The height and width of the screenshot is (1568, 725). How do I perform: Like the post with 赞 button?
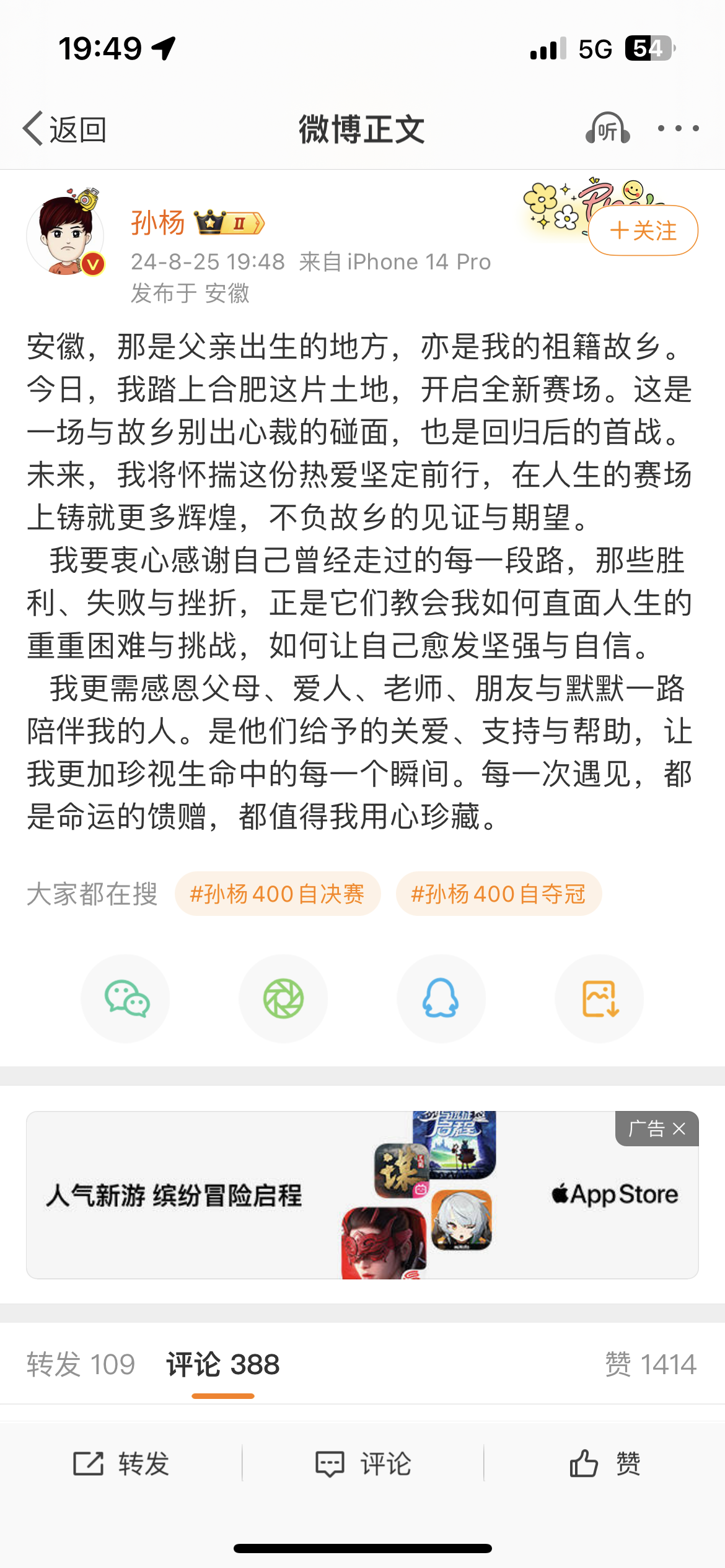[604, 1464]
